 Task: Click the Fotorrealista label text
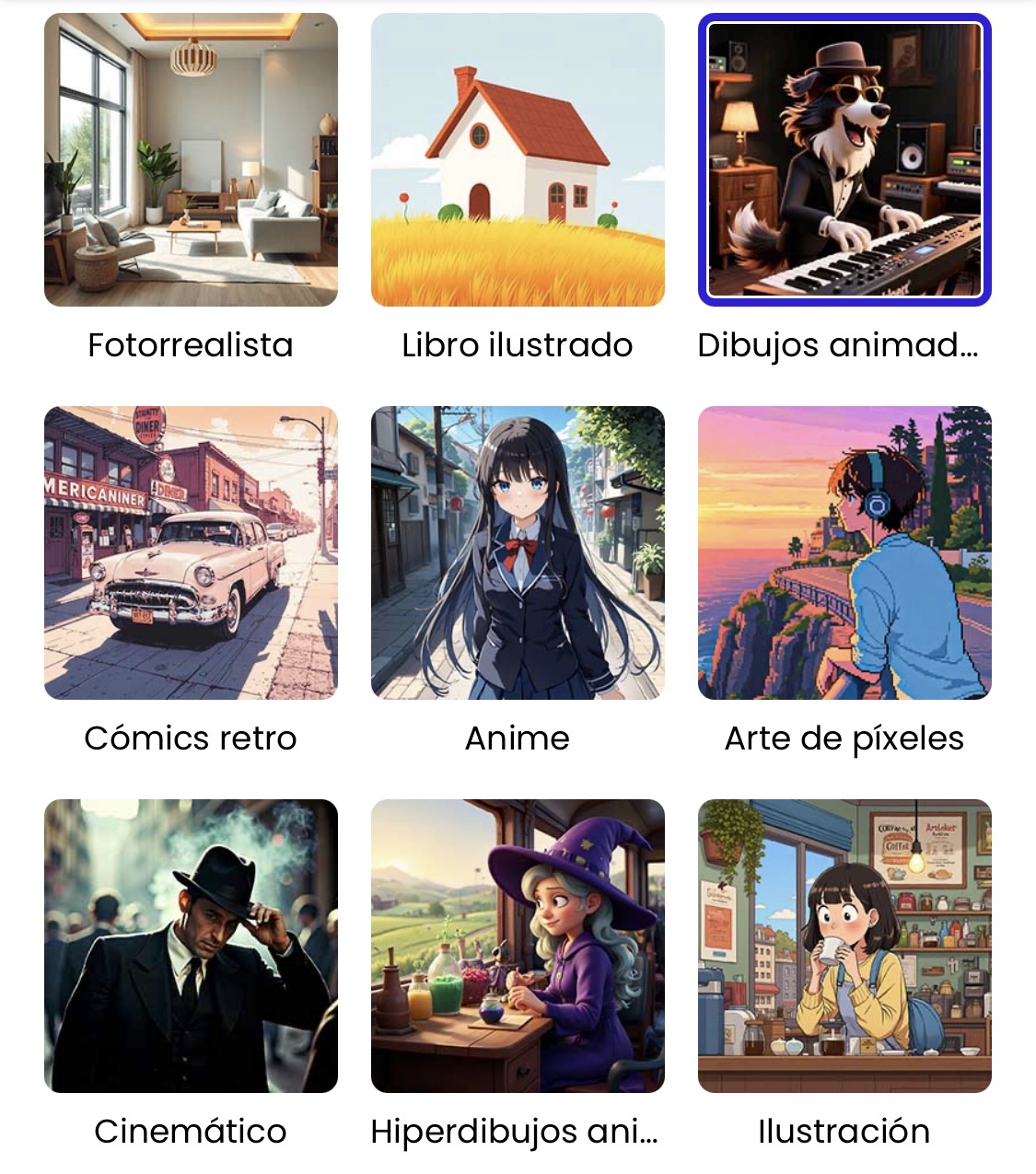click(191, 345)
